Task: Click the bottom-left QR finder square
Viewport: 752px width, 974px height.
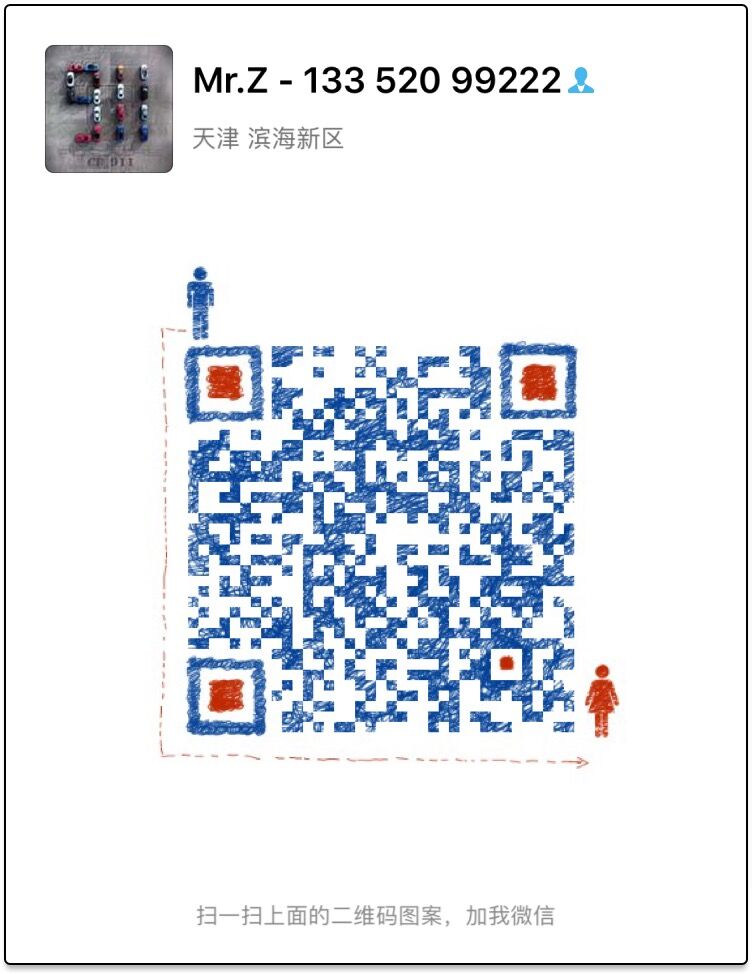Action: [x=225, y=697]
